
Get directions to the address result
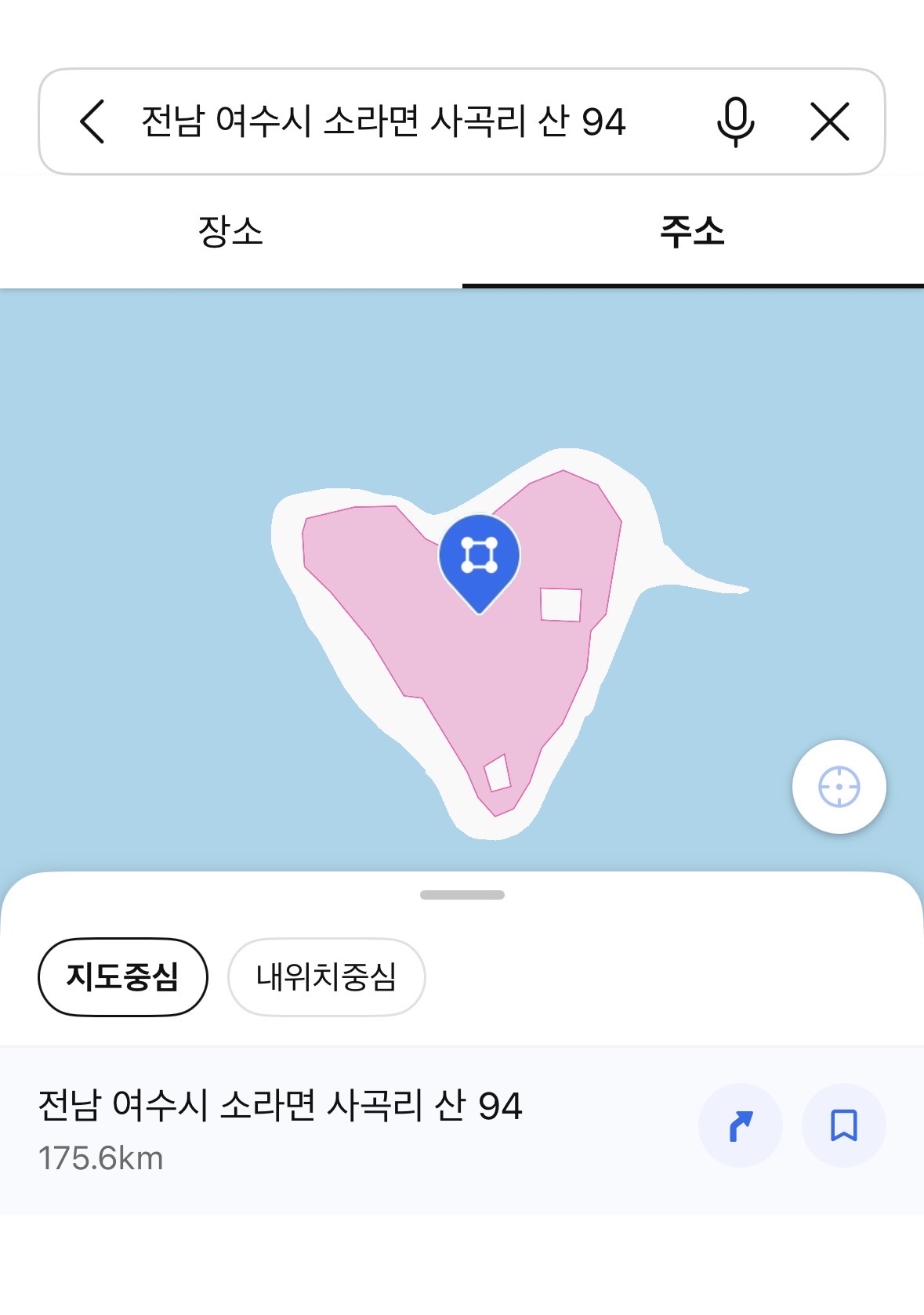[x=740, y=1126]
